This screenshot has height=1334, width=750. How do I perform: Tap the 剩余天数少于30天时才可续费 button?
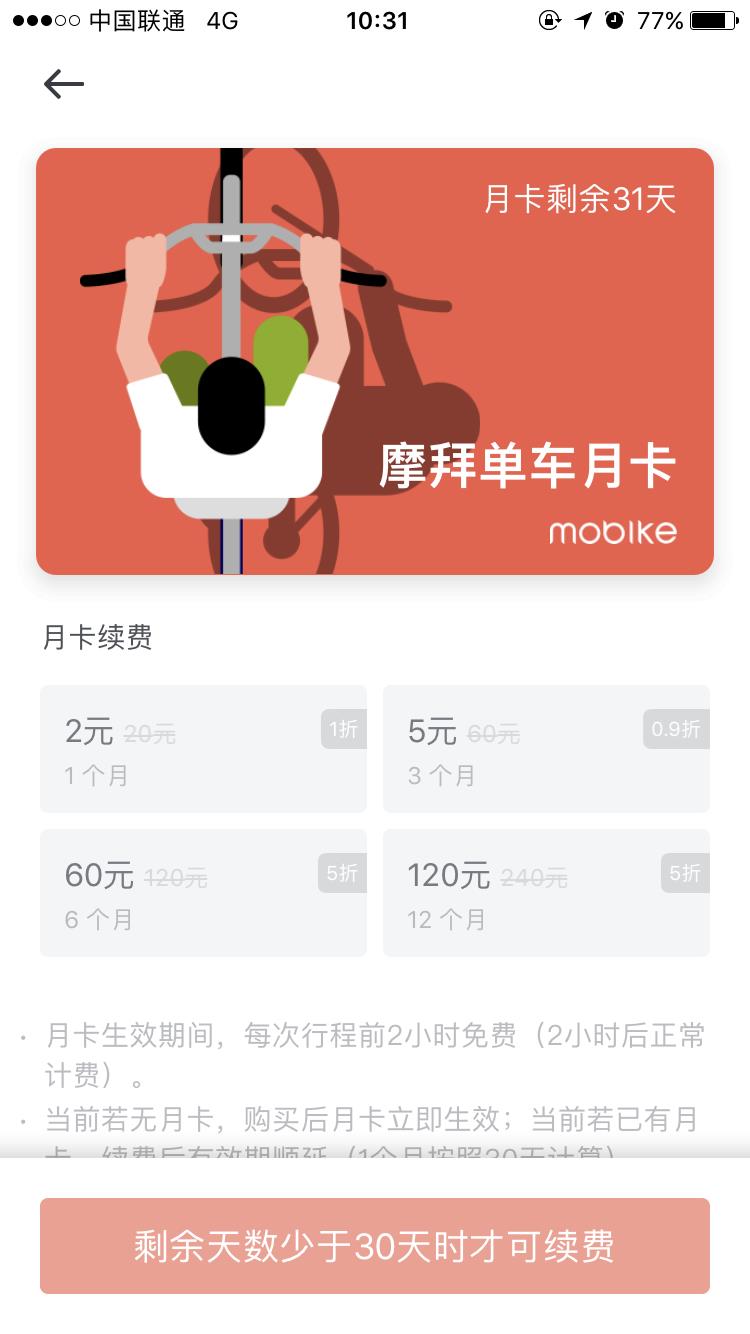click(x=375, y=1246)
